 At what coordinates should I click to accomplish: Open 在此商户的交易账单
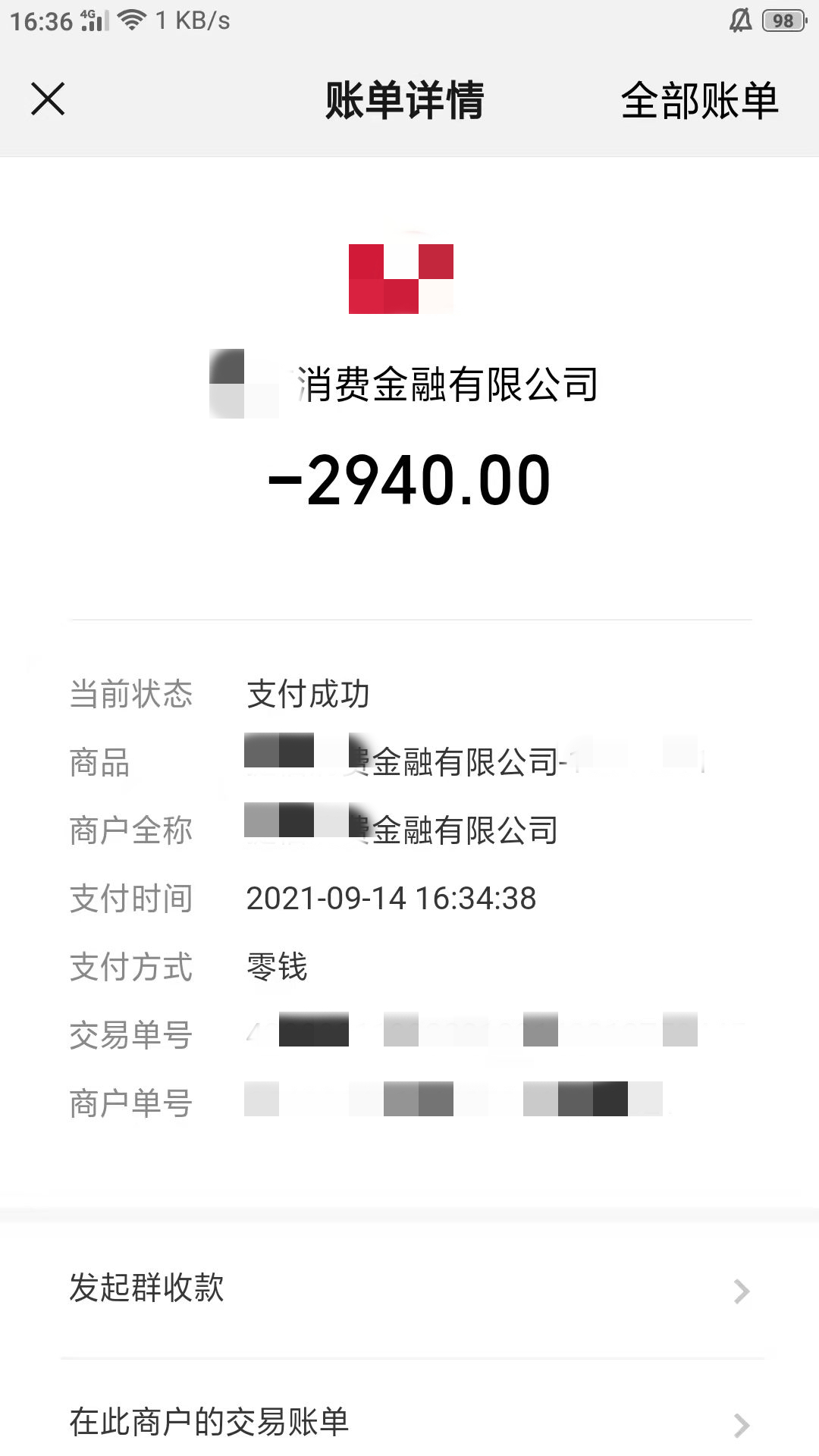[409, 1423]
